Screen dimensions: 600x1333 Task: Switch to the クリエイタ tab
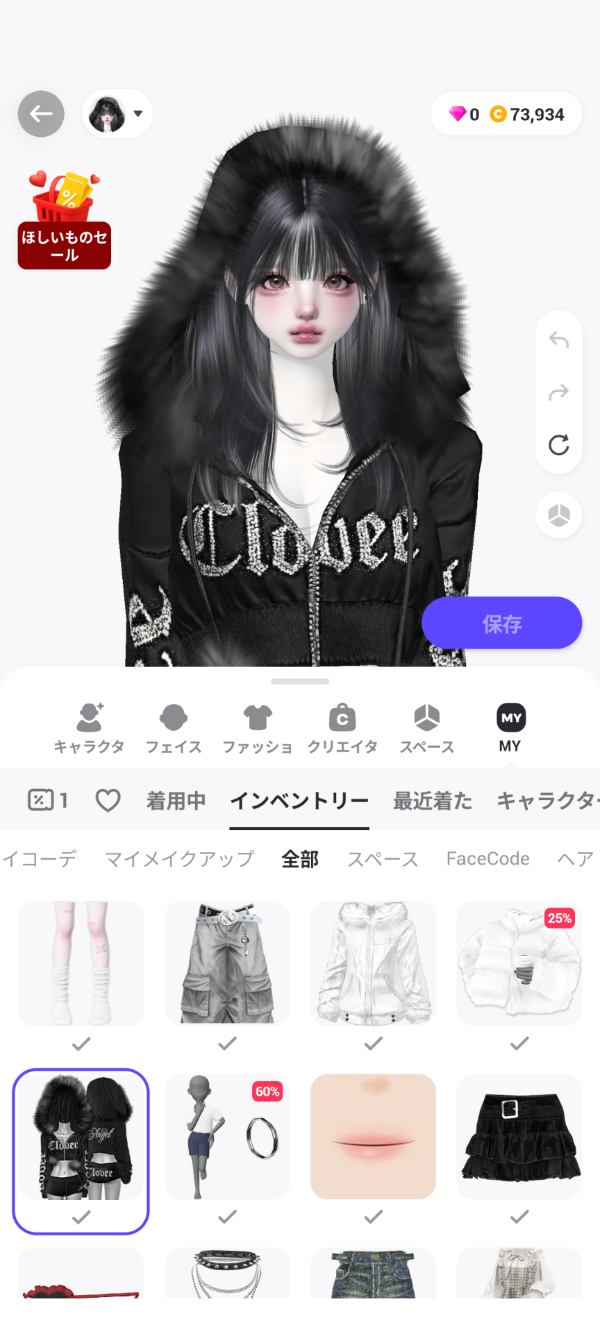click(x=342, y=727)
